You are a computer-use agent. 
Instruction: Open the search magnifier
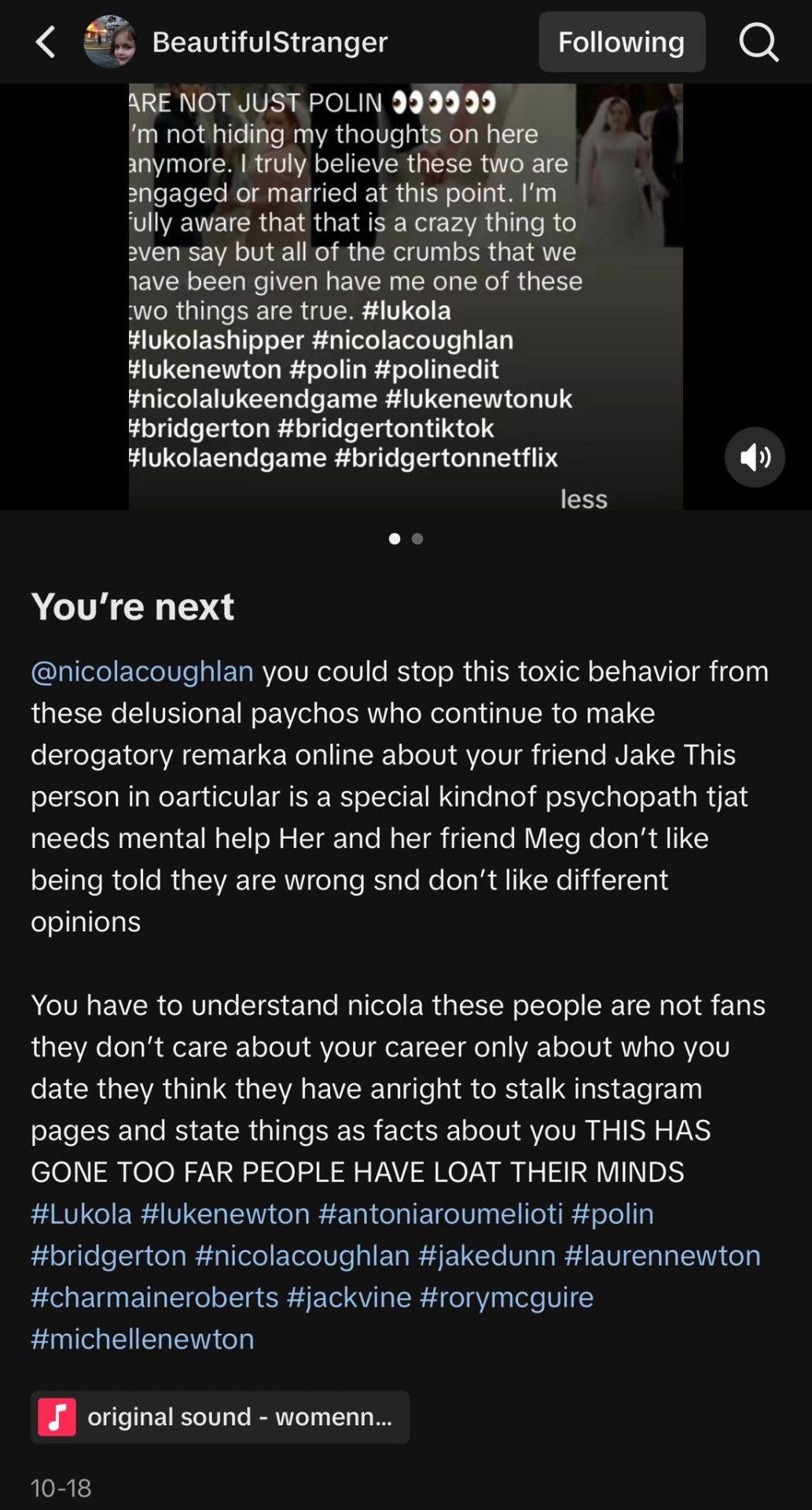click(x=758, y=42)
